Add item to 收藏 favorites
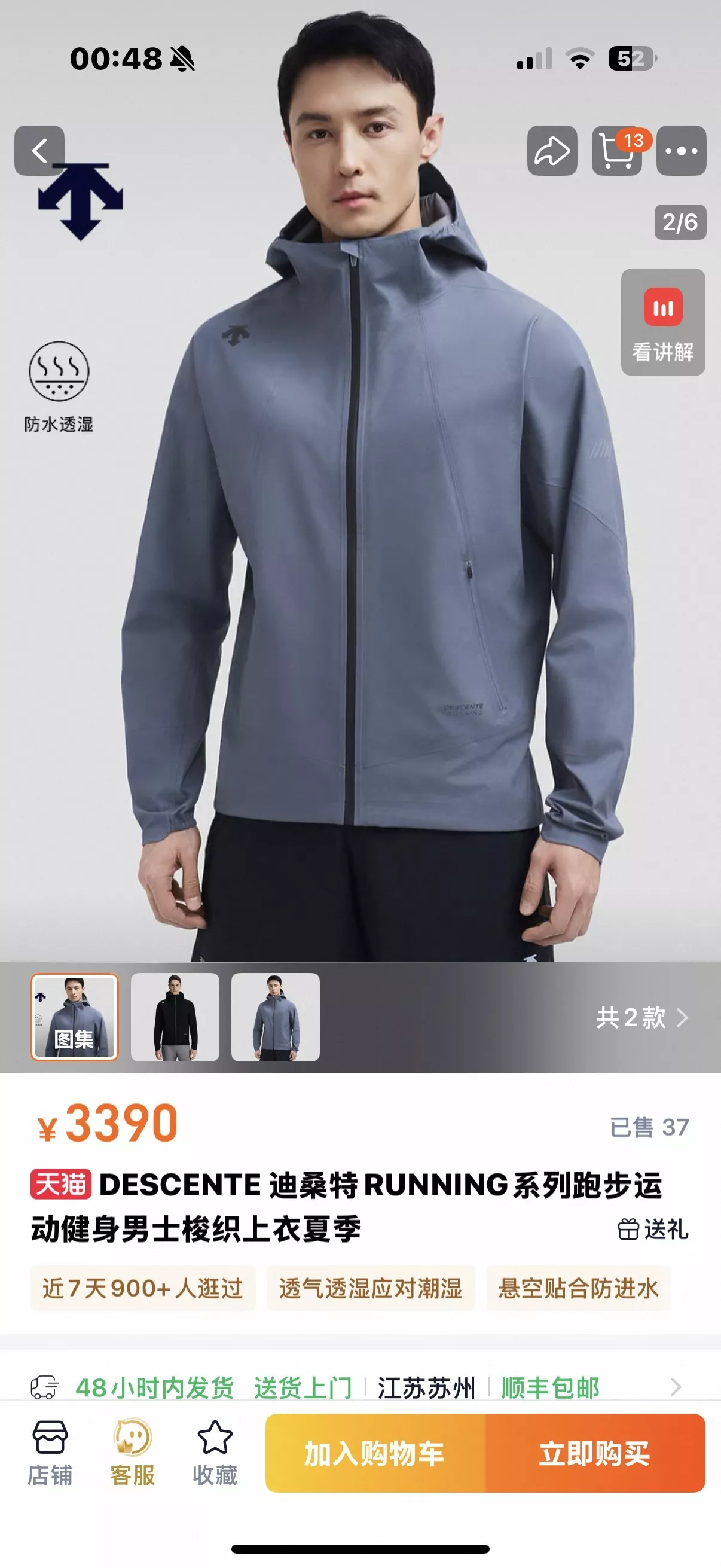The height and width of the screenshot is (1568, 721). 215,1454
